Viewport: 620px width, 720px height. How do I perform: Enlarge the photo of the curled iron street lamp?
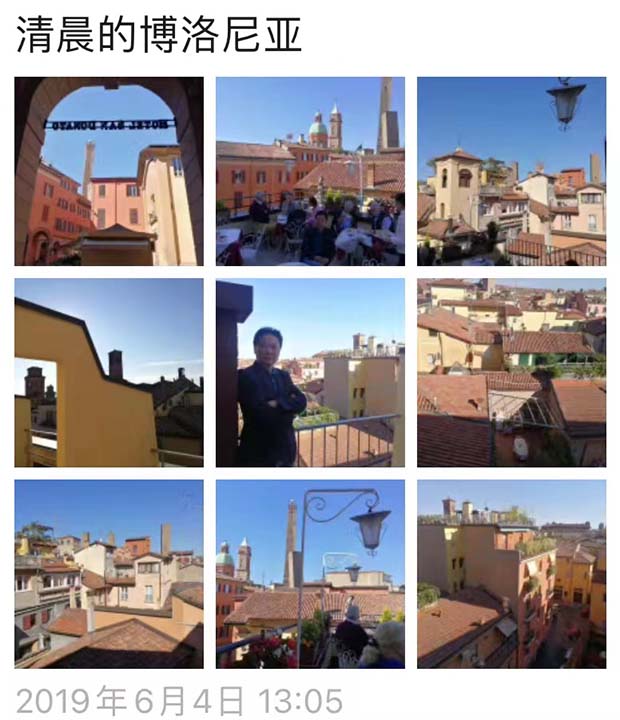tap(310, 573)
